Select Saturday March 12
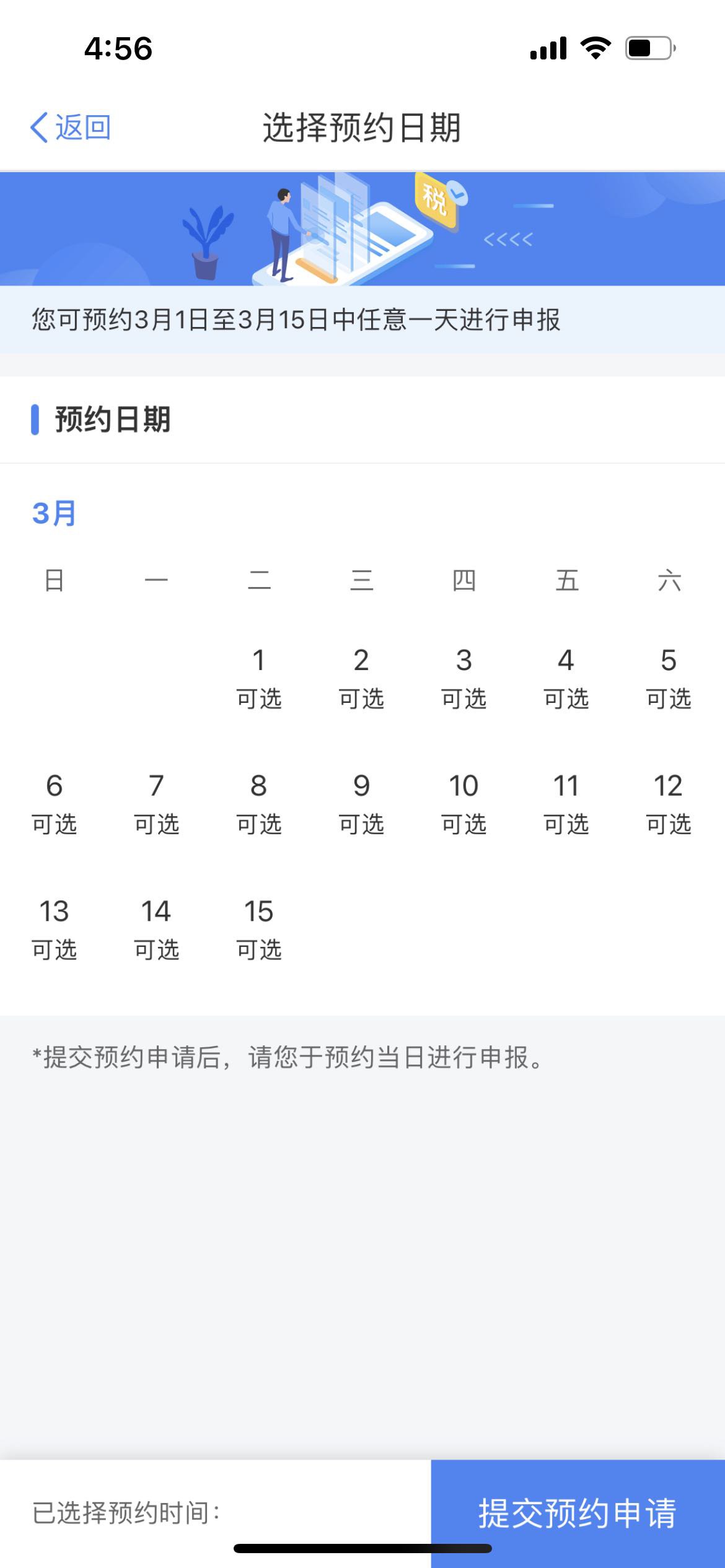725x1568 pixels. (668, 804)
